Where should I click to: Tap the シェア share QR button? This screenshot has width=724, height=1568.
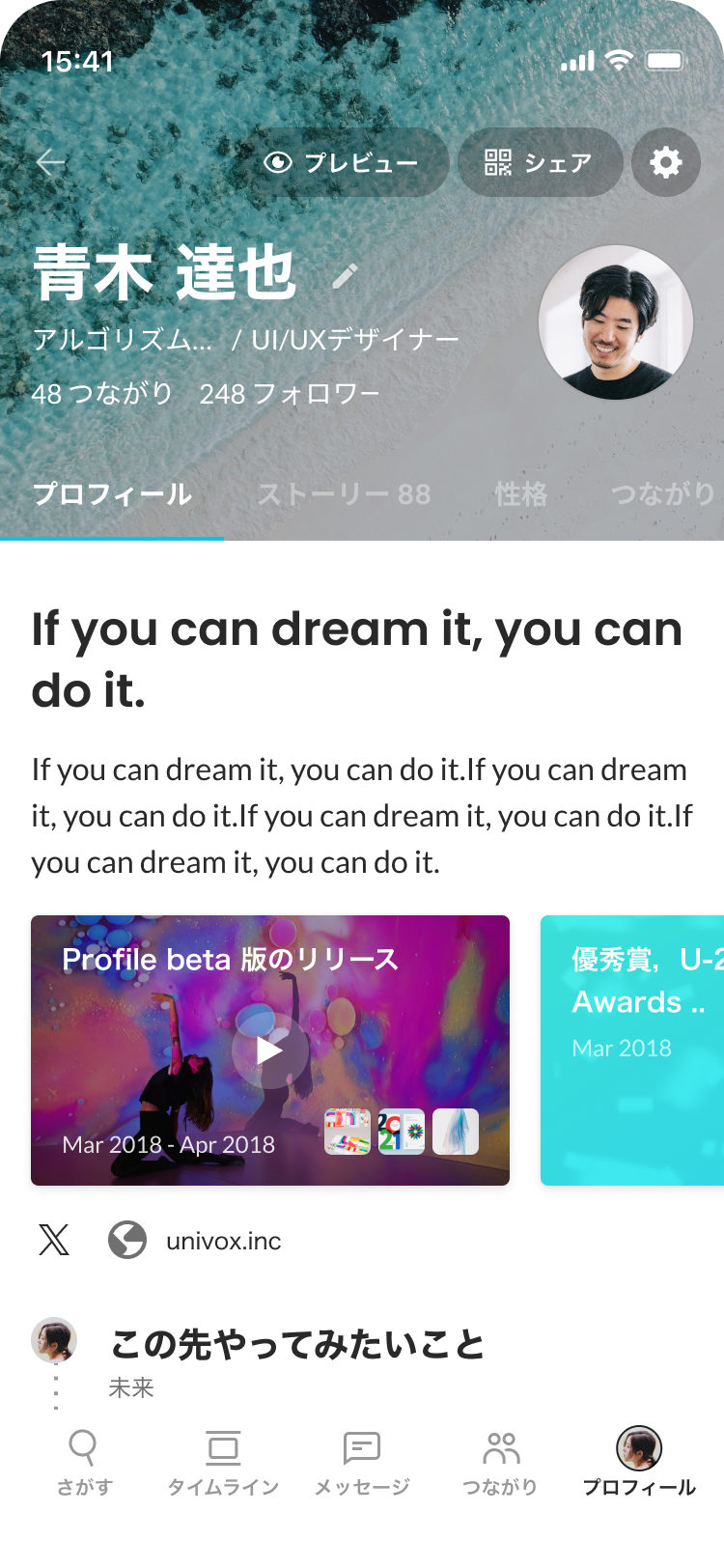tap(539, 163)
